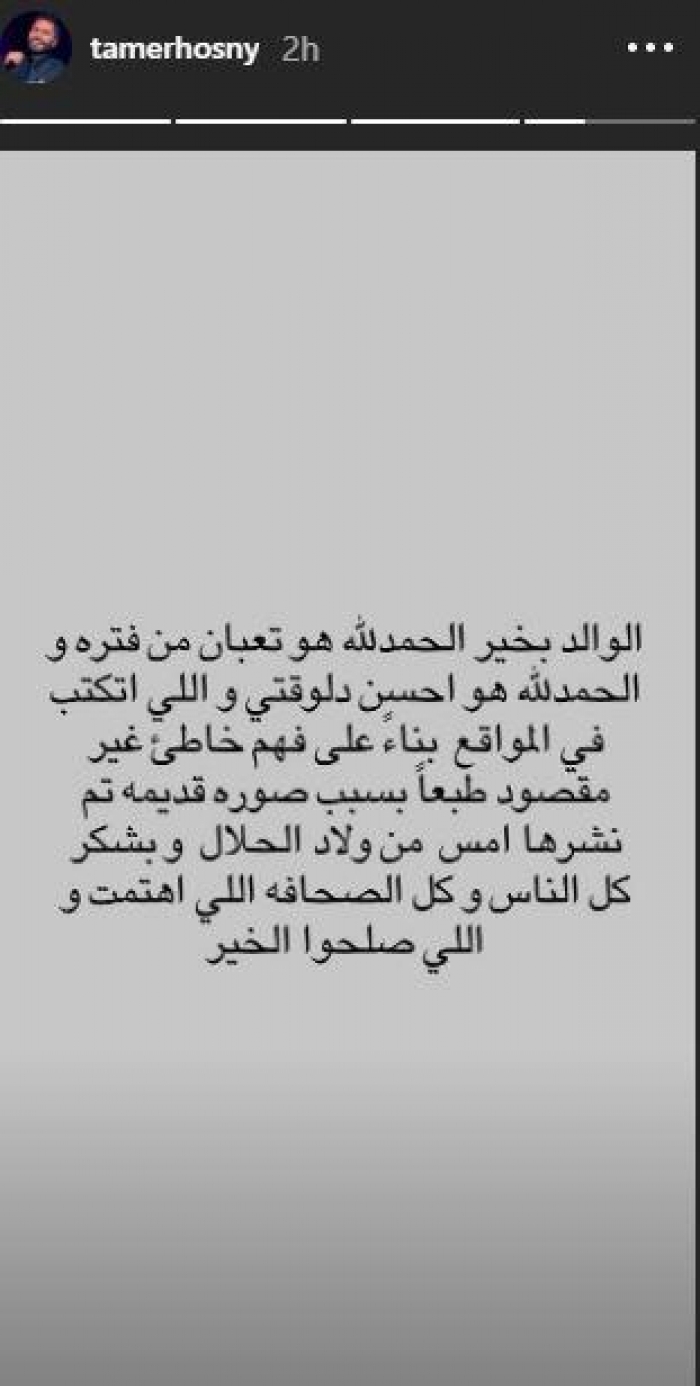Screen dimensions: 700x1386
Task: Open tamerhosny's profile picture
Action: (35, 48)
